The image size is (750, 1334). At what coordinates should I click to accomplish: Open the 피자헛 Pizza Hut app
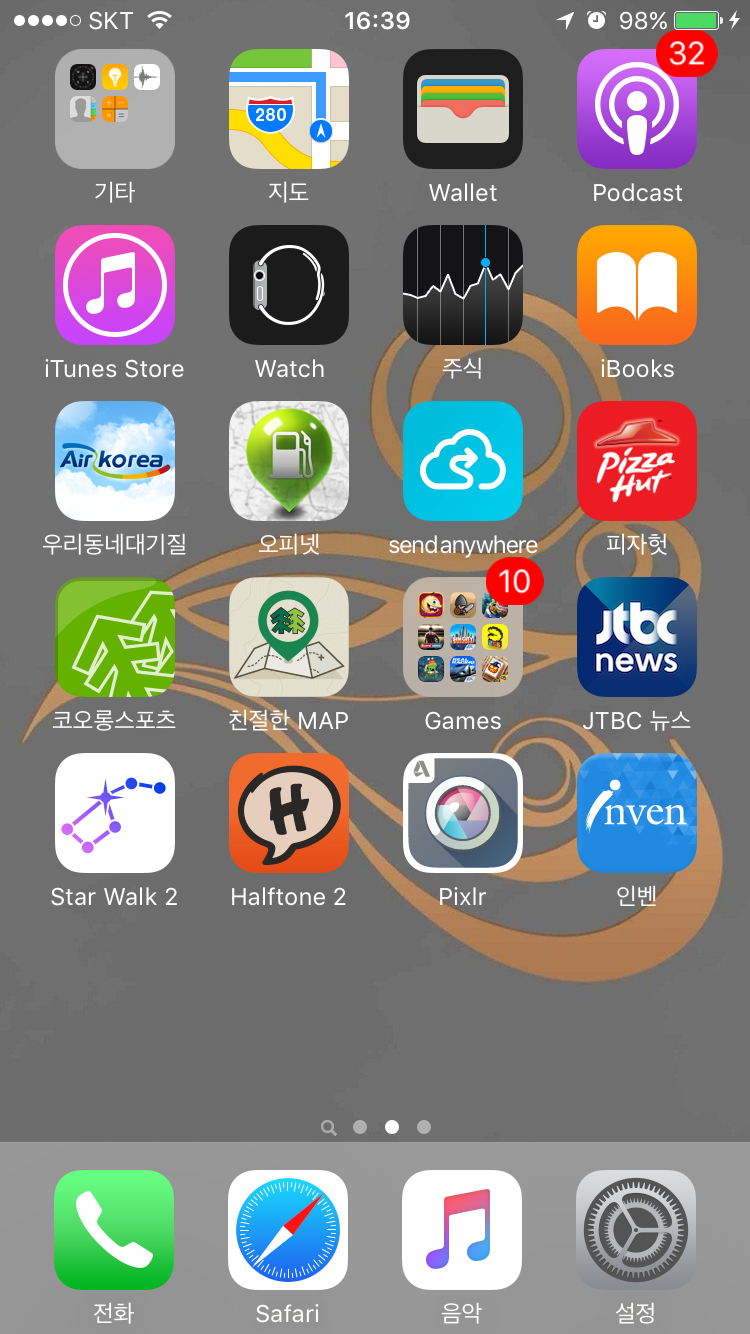[x=637, y=461]
